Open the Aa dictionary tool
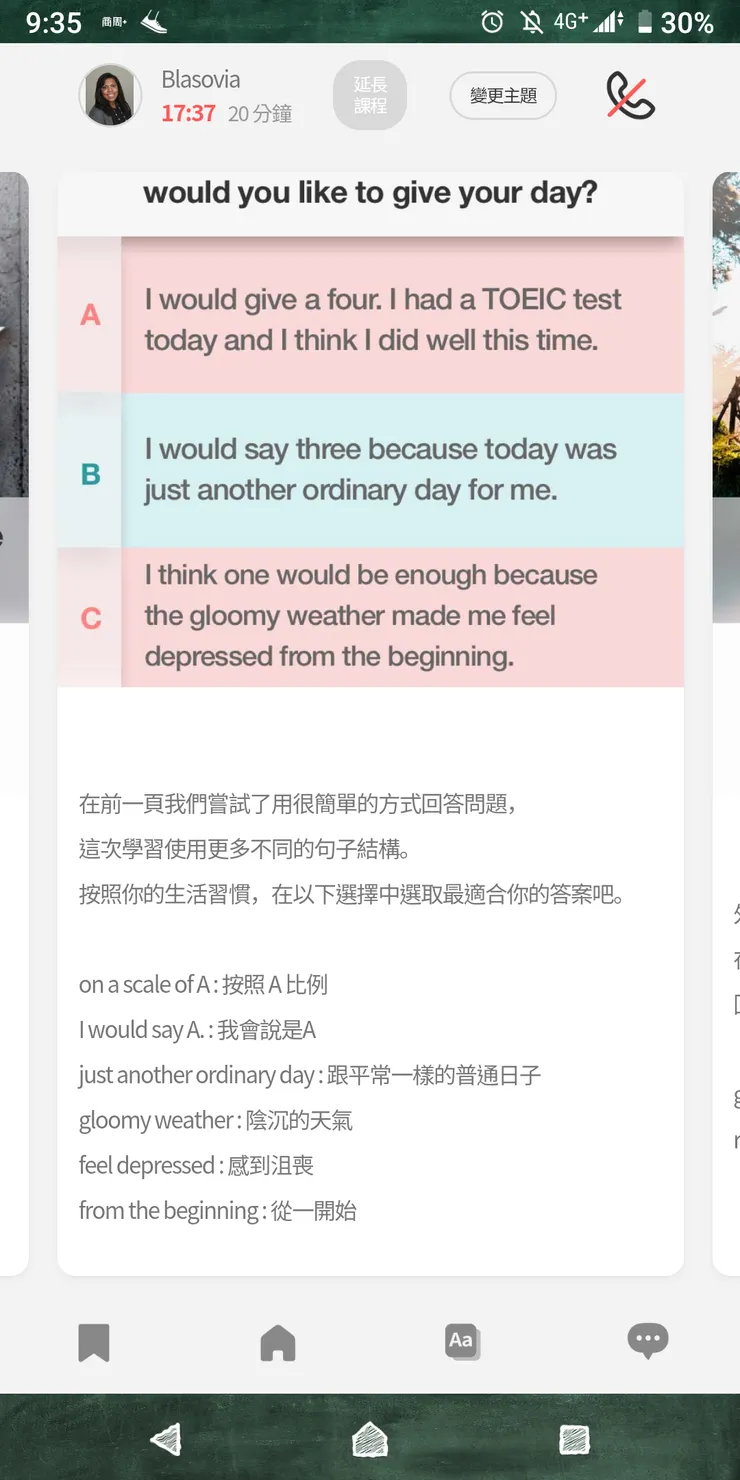Viewport: 740px width, 1480px height. pos(462,1341)
